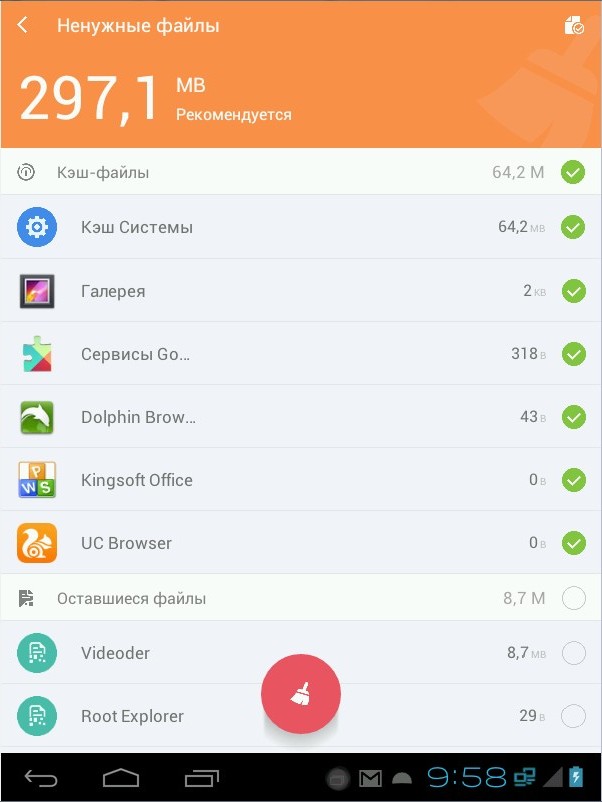
Task: Open recent apps from navigation bar
Action: (201, 777)
